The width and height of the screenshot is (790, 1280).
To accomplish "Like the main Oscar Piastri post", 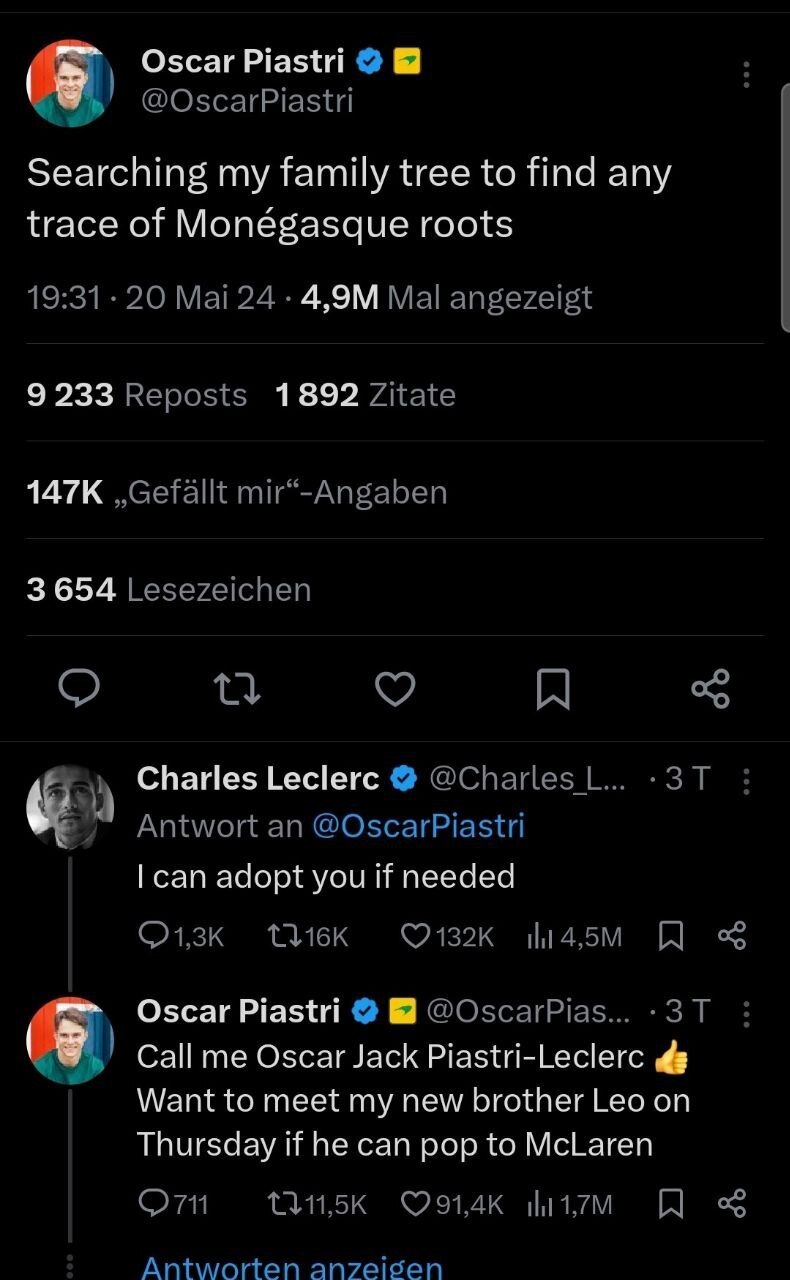I will (395, 689).
